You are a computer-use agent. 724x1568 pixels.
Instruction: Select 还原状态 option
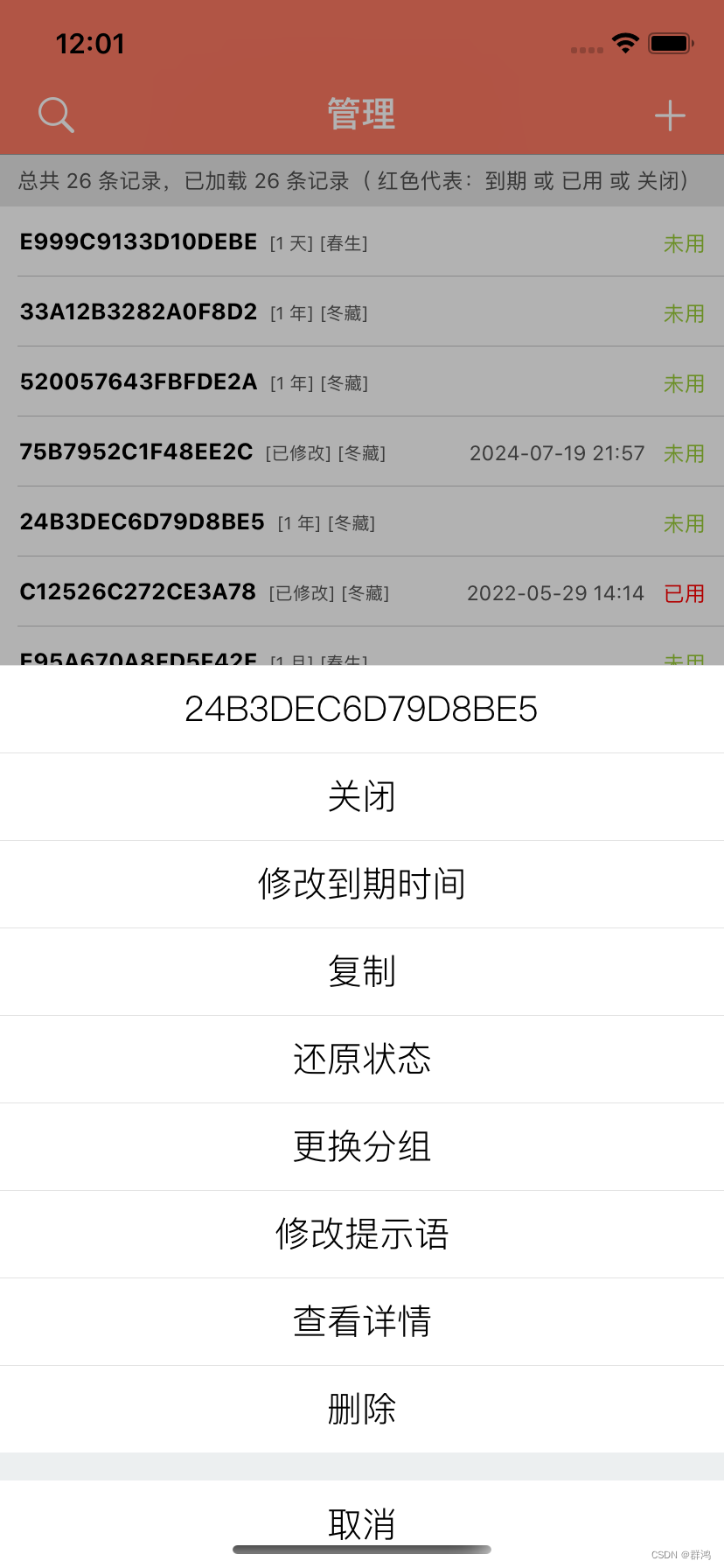(x=362, y=1060)
